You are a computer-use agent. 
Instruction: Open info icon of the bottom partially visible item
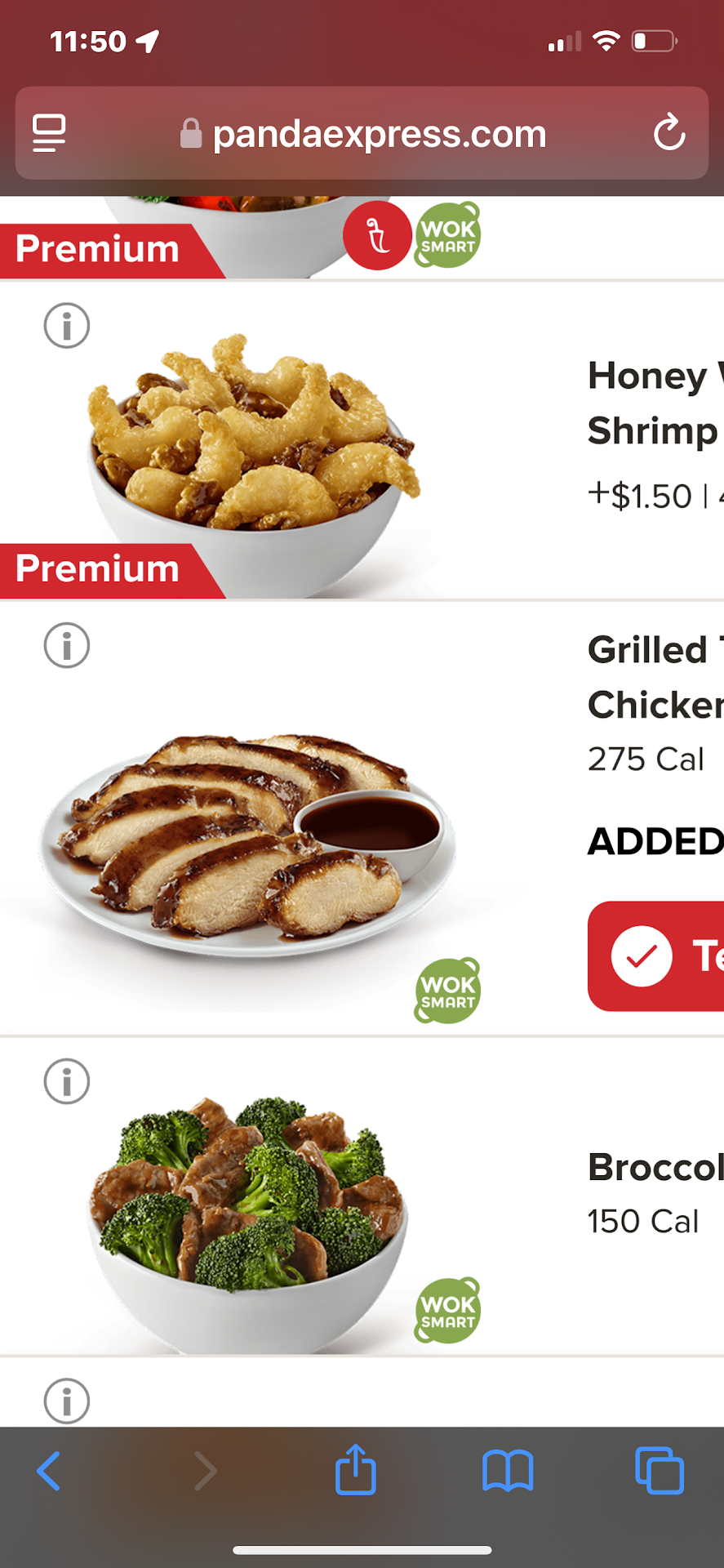click(66, 1401)
